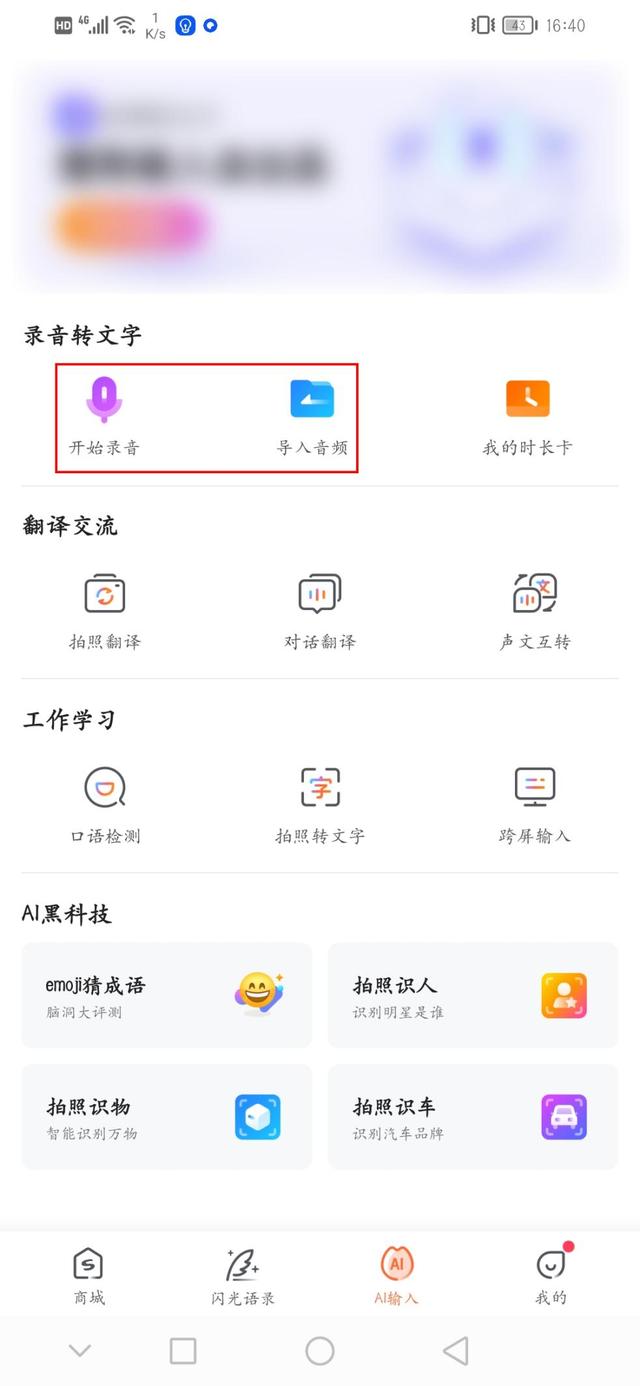Open the blurred promotional banner

coord(320,175)
